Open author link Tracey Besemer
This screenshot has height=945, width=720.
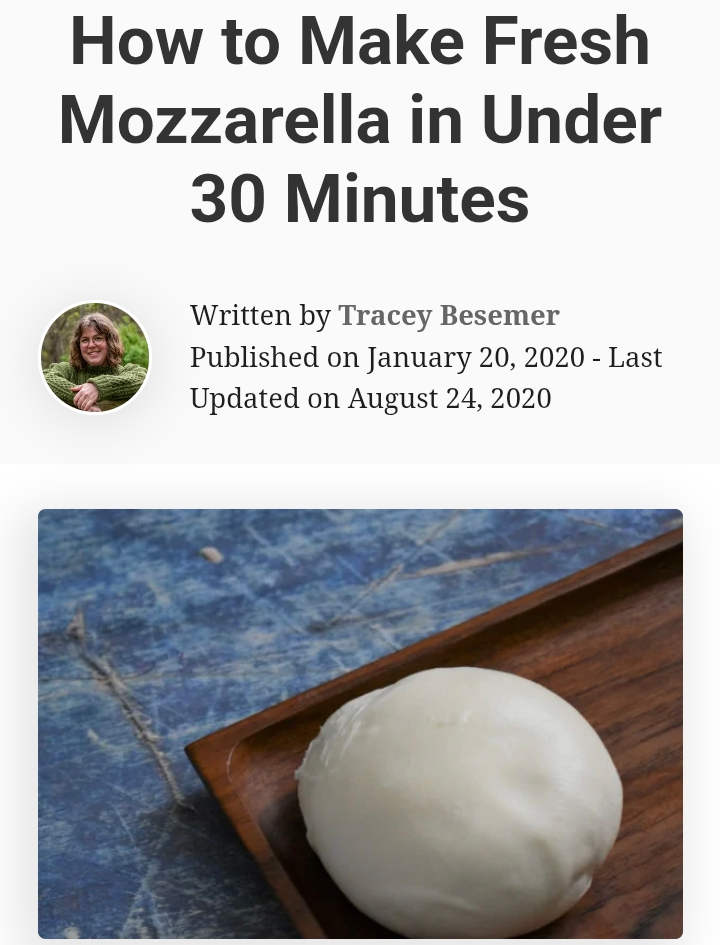click(449, 316)
